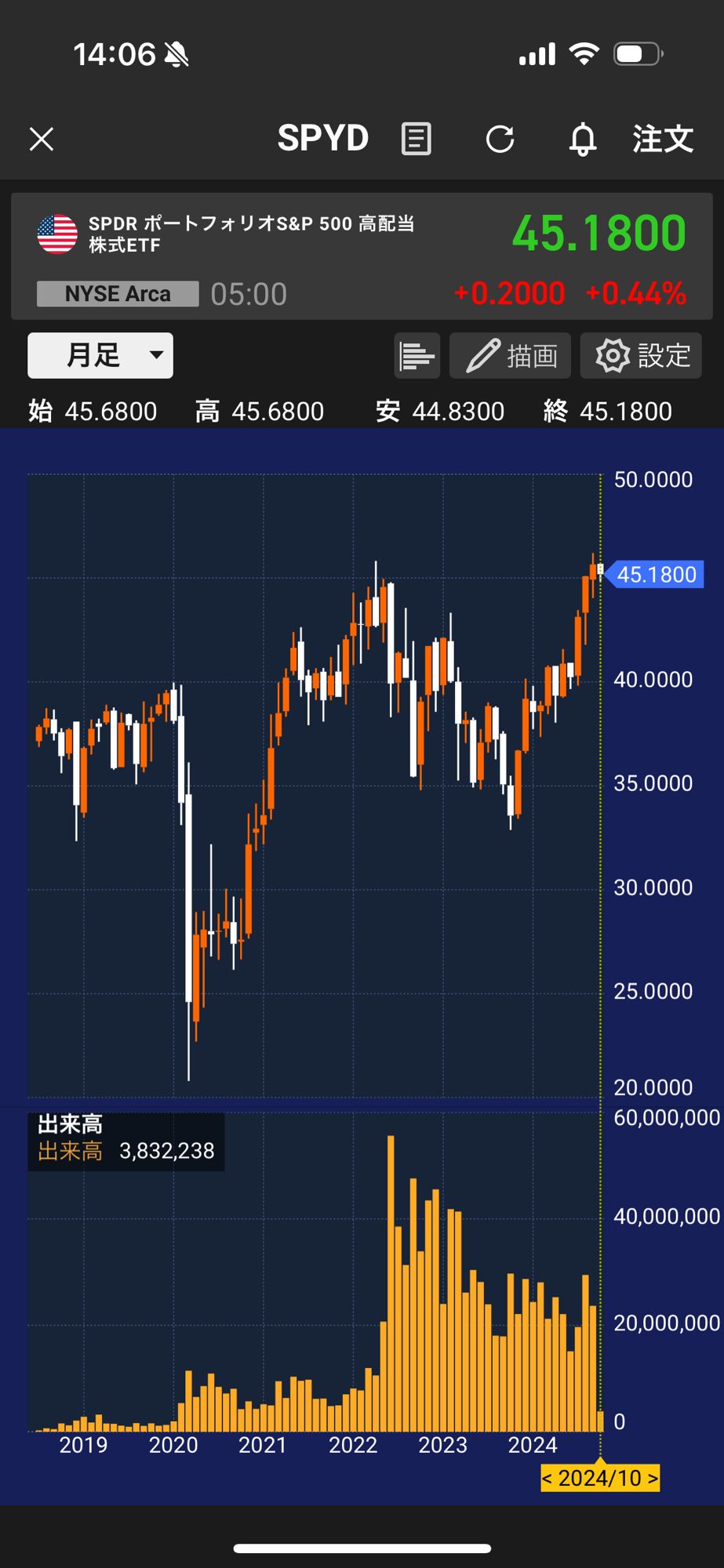Toggle the volume profile bars icon
This screenshot has height=1568, width=724.
tap(417, 356)
